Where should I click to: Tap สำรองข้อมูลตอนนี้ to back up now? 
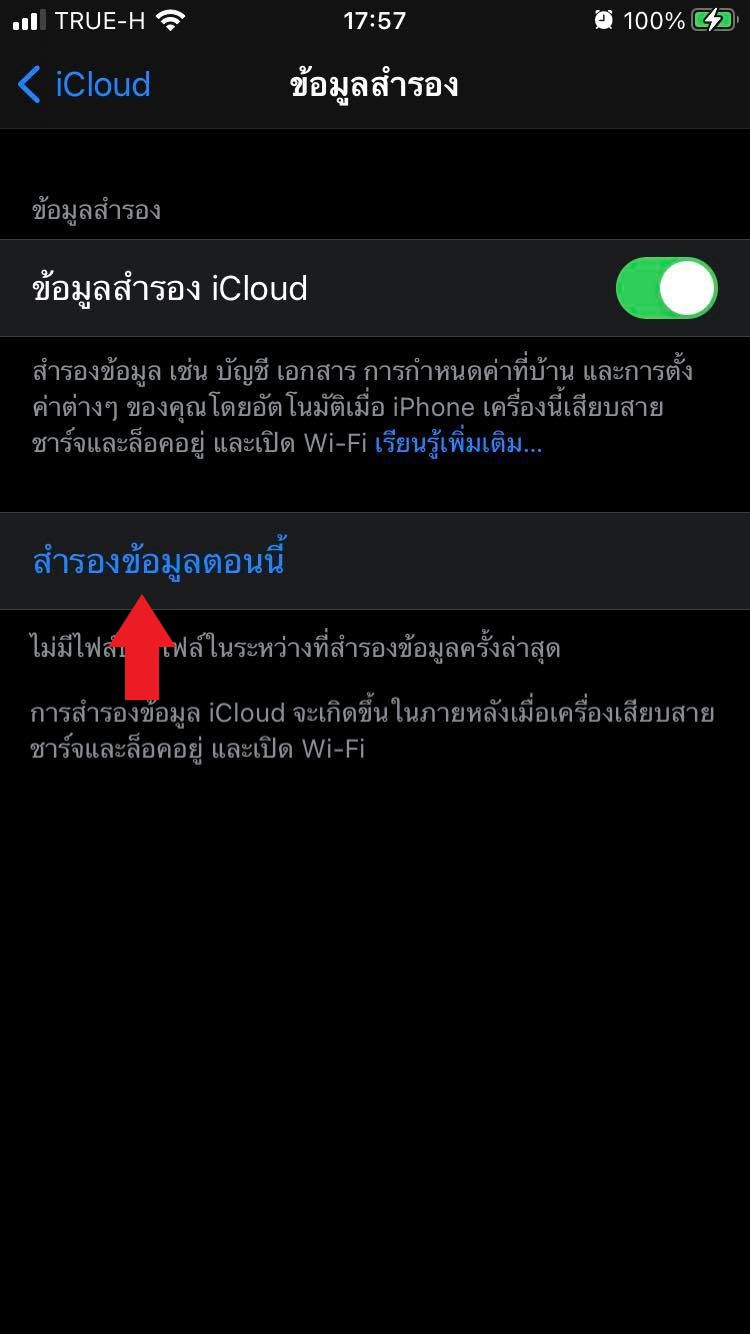click(159, 561)
